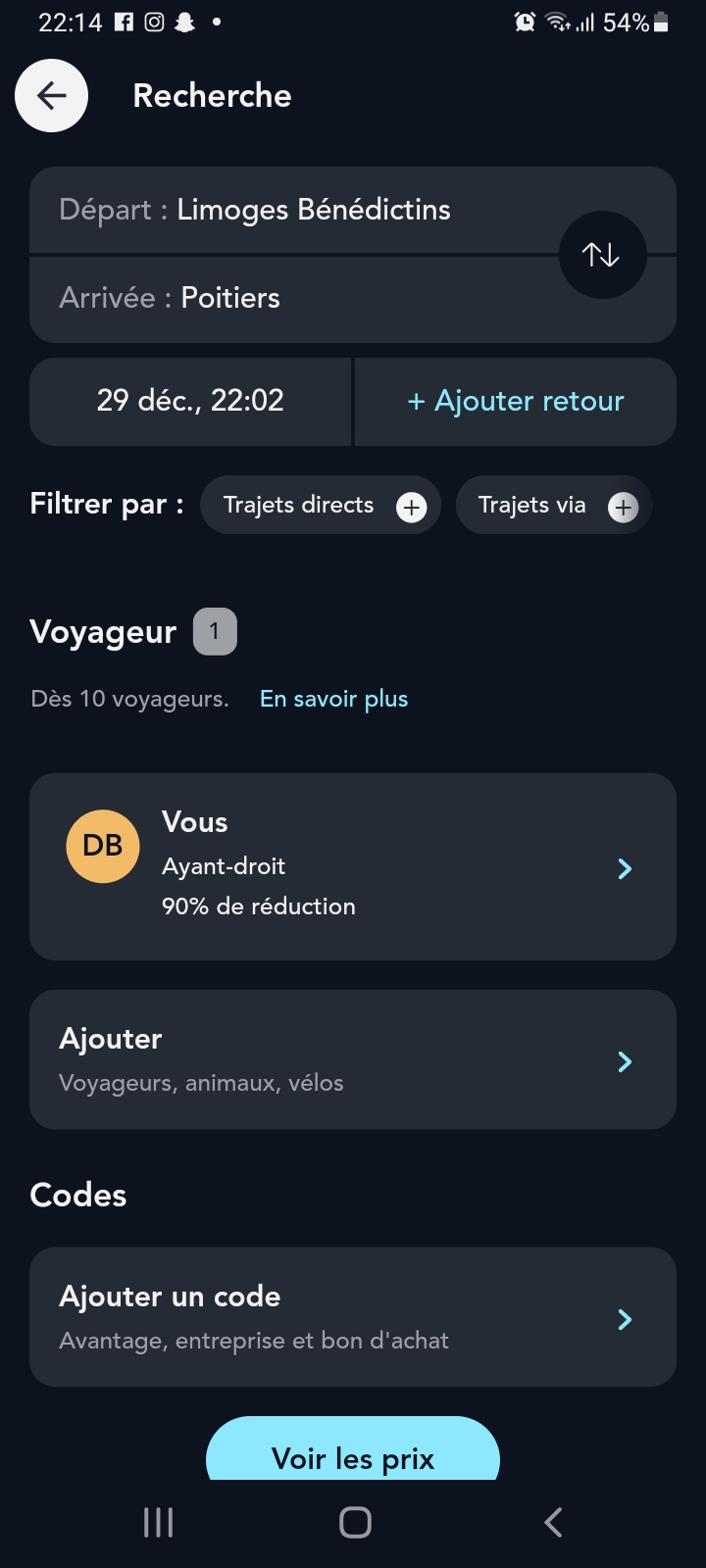Go back from the Recherche screen
The image size is (706, 1568).
[x=51, y=95]
